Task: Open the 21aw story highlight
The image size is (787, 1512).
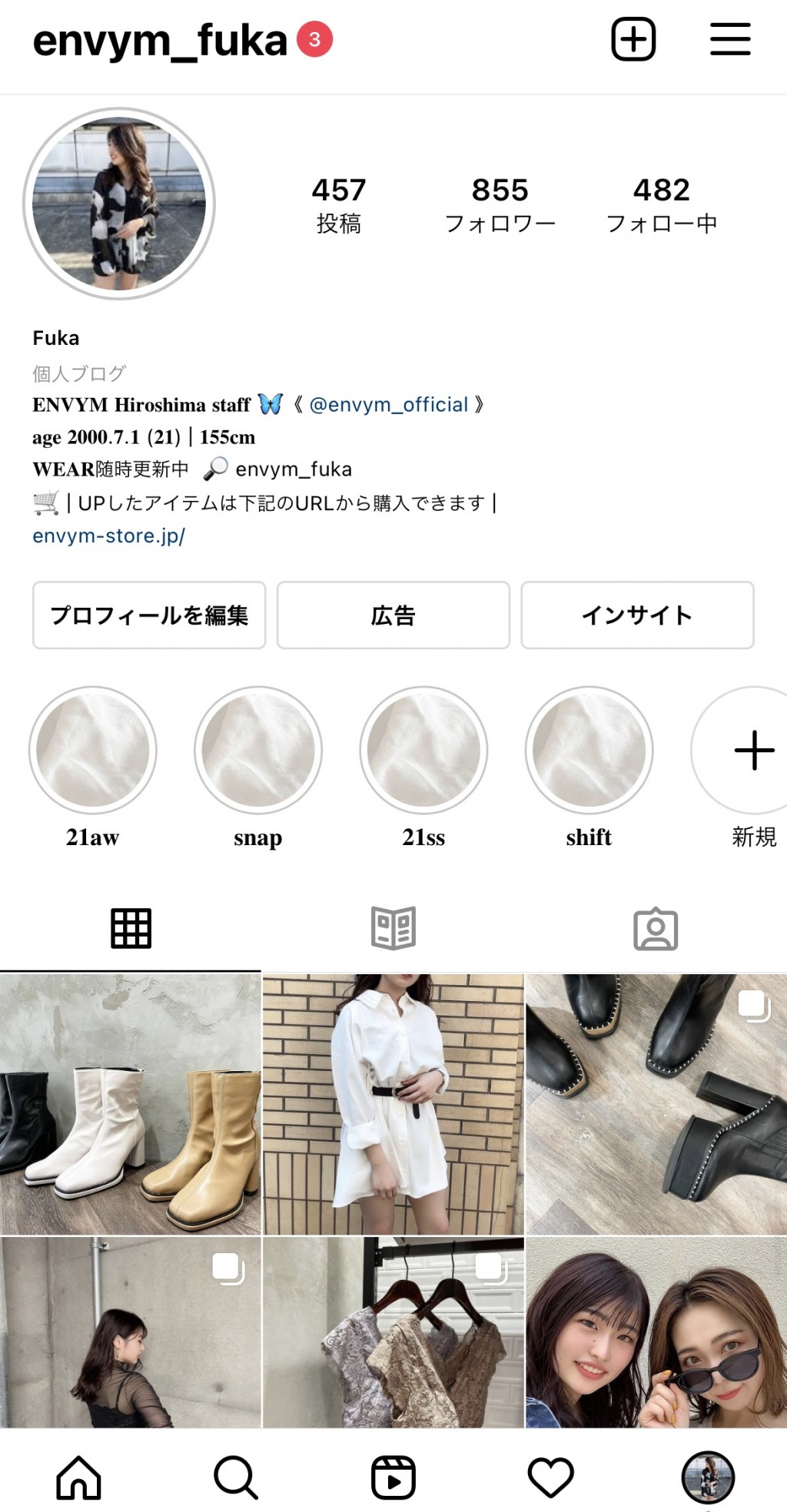Action: (x=93, y=750)
